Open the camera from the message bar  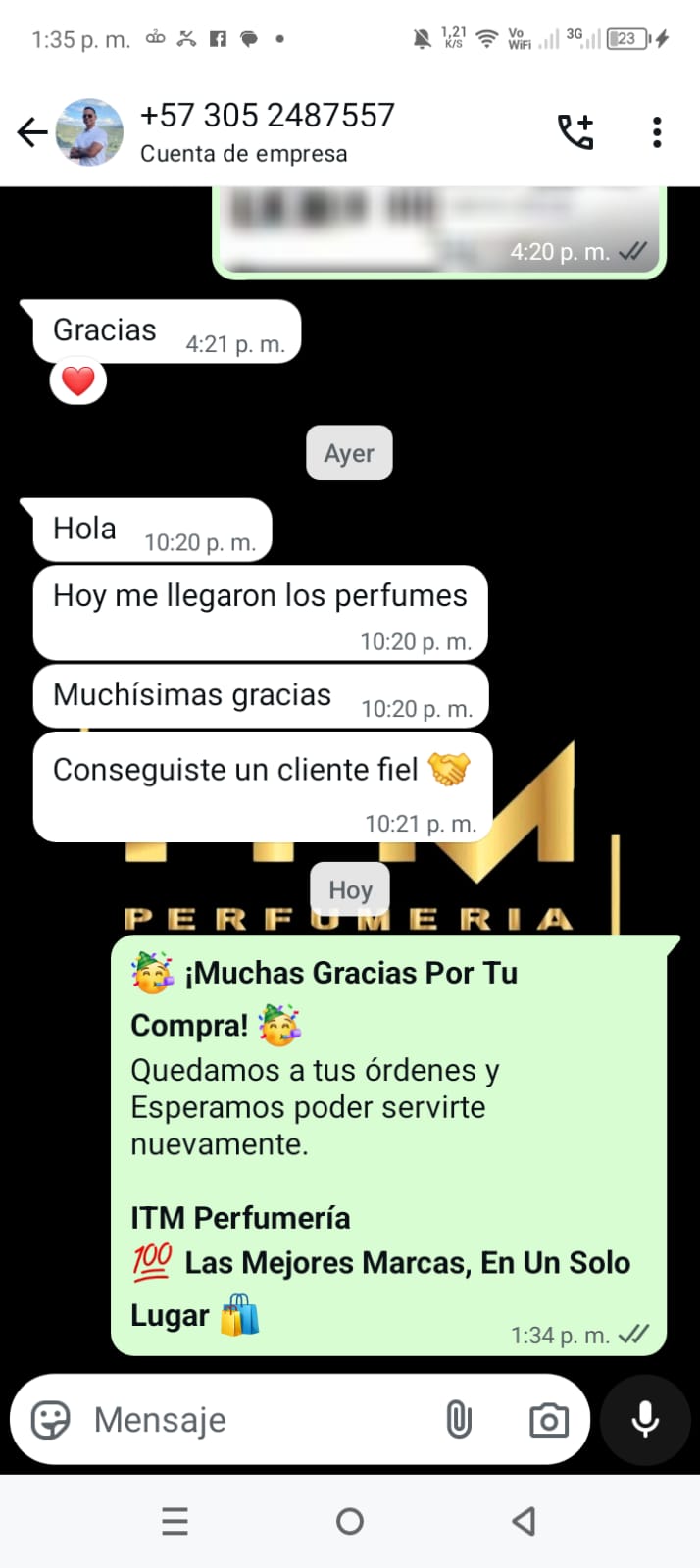[x=548, y=1419]
